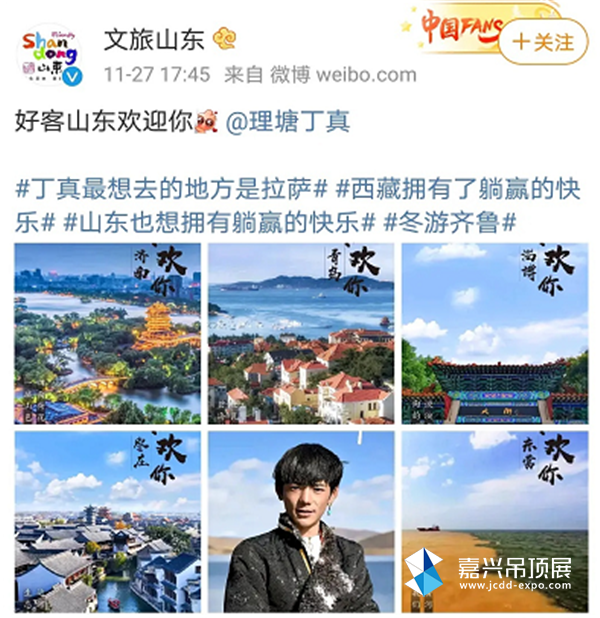Screen dimensions: 600x618
Task: Open hashtag 丁真最想去的地方是拉萨
Action: [x=172, y=187]
